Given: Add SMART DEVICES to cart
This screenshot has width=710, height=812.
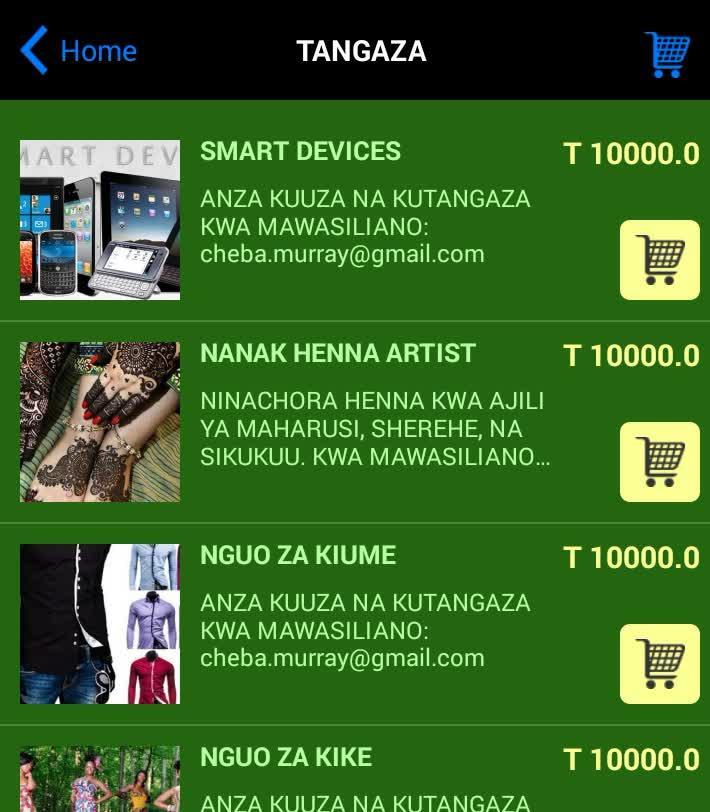Looking at the screenshot, I should 659,260.
